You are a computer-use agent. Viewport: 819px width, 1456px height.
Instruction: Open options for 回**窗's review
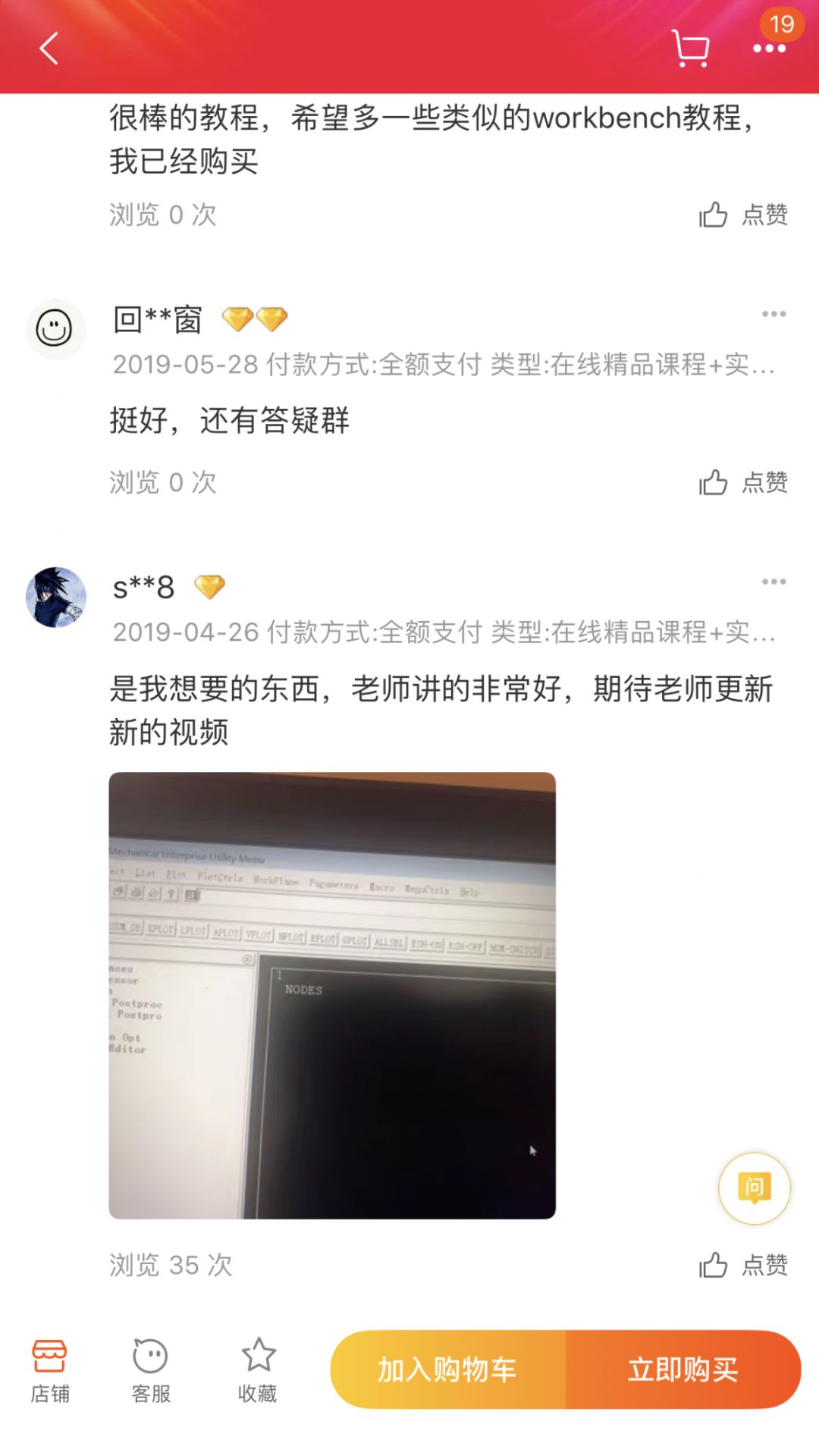click(773, 314)
